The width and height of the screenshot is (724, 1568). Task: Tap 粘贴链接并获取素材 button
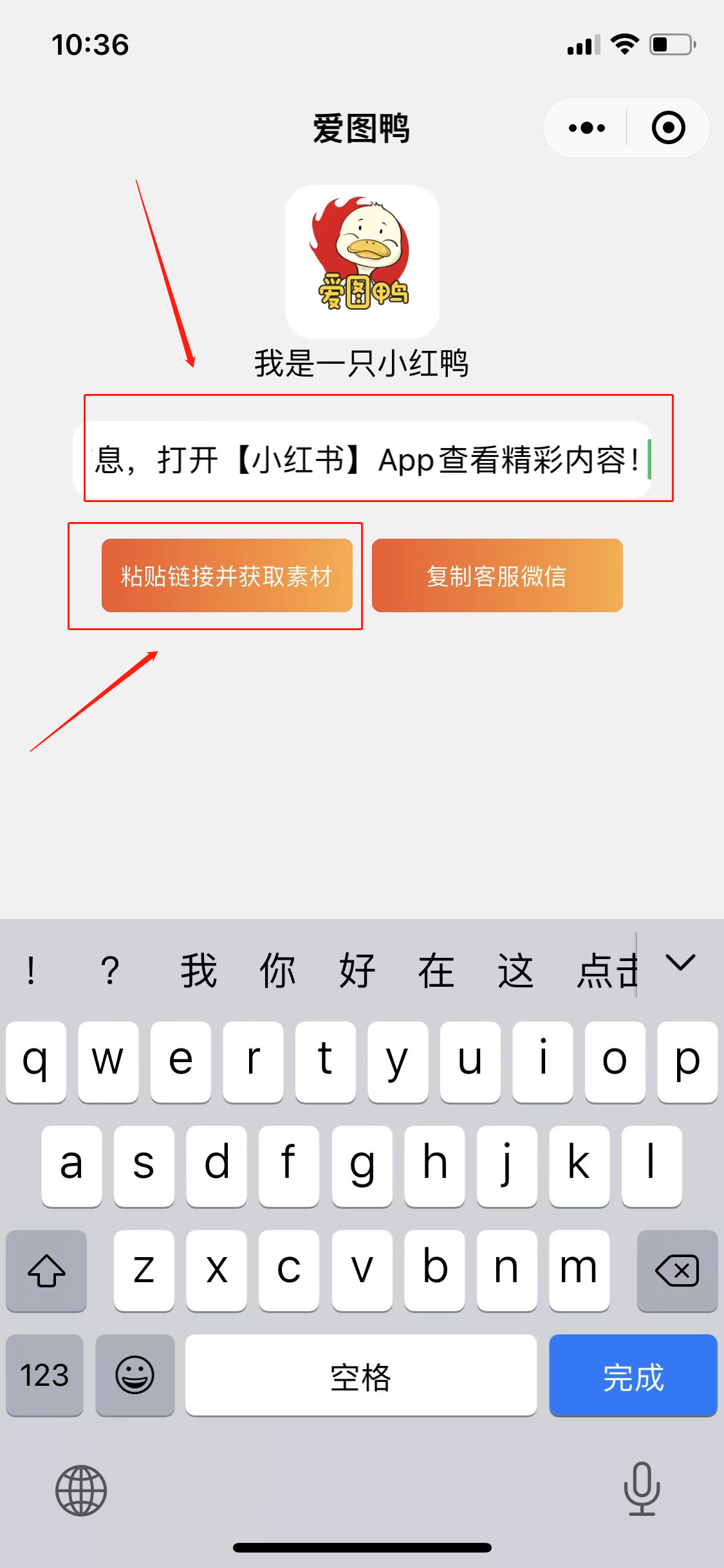pyautogui.click(x=227, y=575)
